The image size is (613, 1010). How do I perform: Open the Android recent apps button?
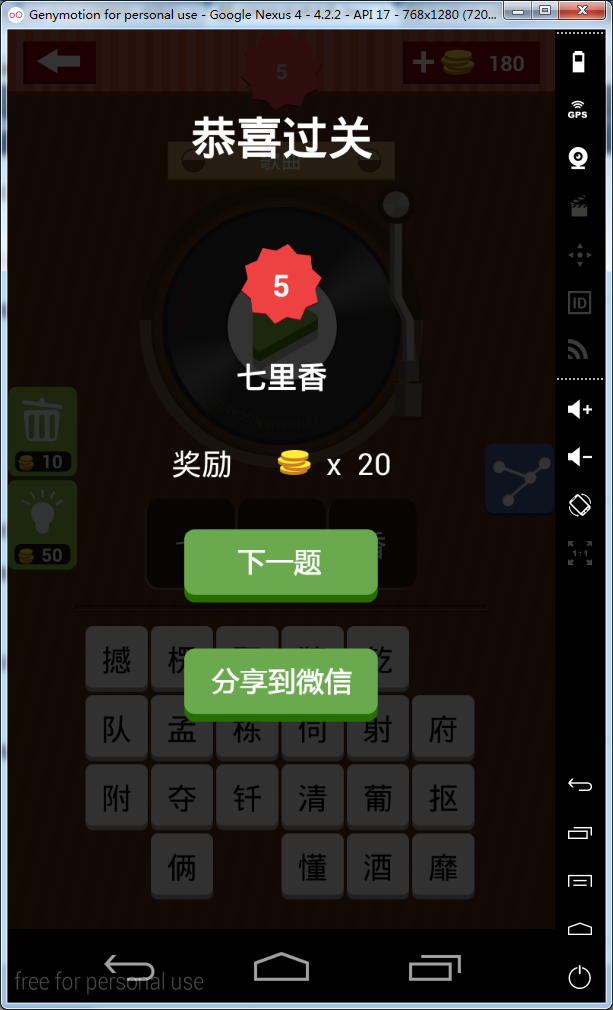(434, 967)
